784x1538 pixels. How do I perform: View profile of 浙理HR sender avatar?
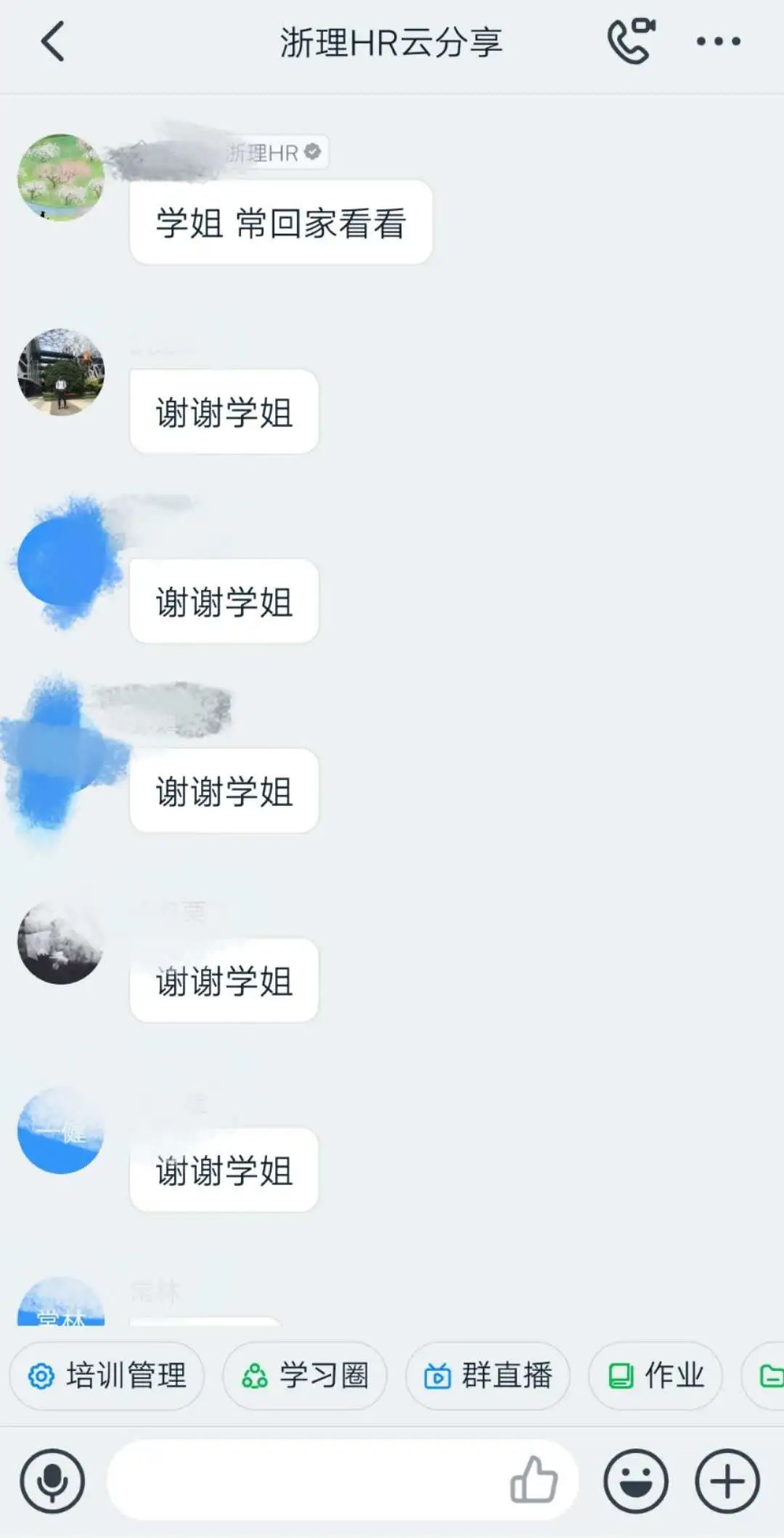61,177
